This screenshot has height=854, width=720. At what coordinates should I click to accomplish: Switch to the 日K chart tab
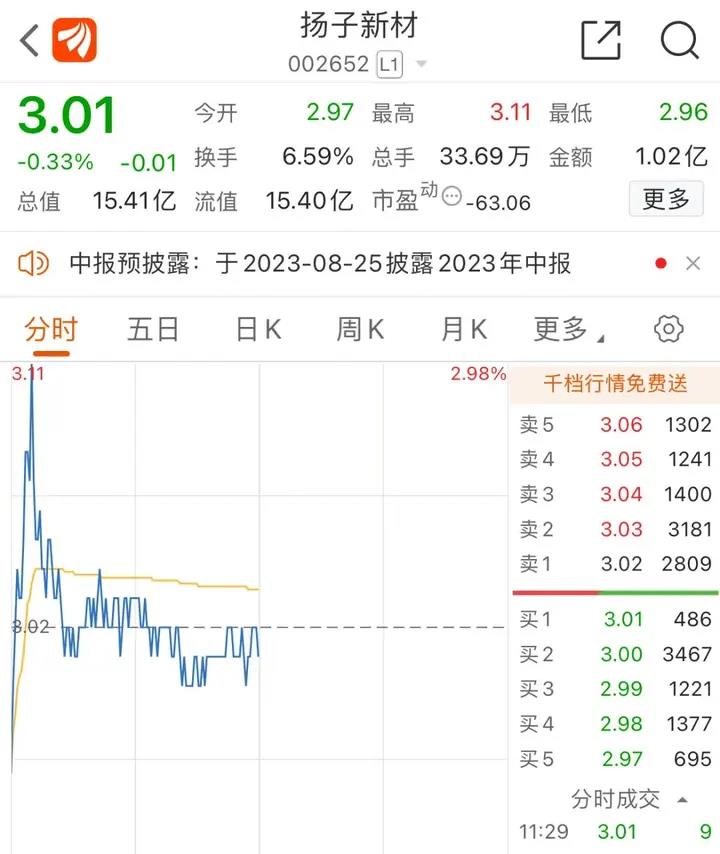257,329
